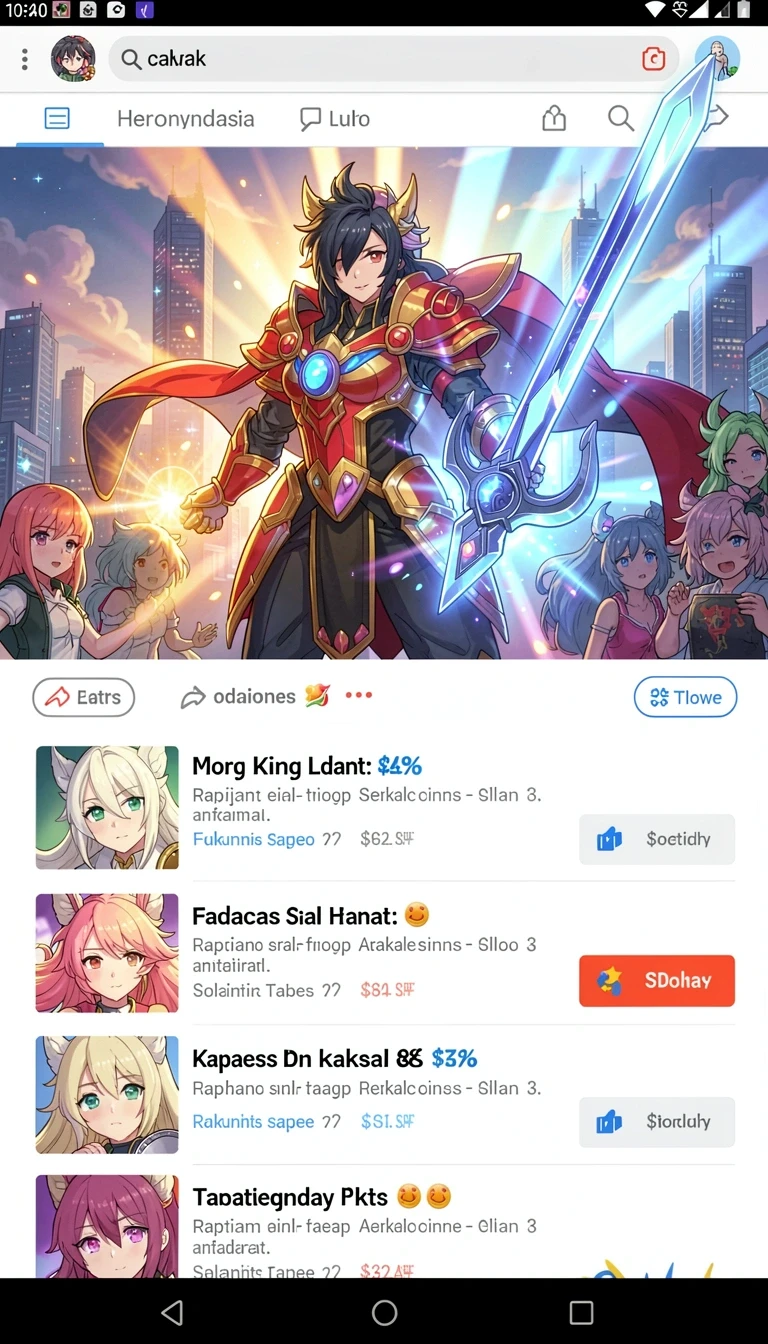This screenshot has height=1344, width=768.
Task: Tap the like button beside Morg King Ldant
Action: coord(657,839)
